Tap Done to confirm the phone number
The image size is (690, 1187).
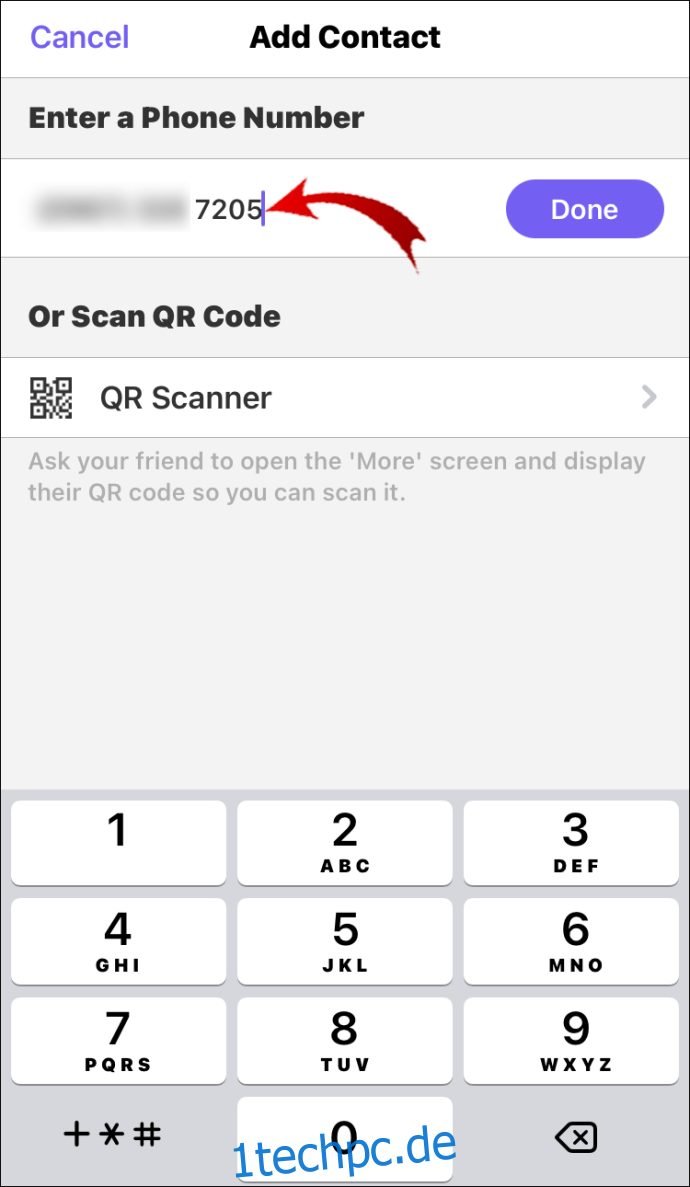tap(585, 209)
